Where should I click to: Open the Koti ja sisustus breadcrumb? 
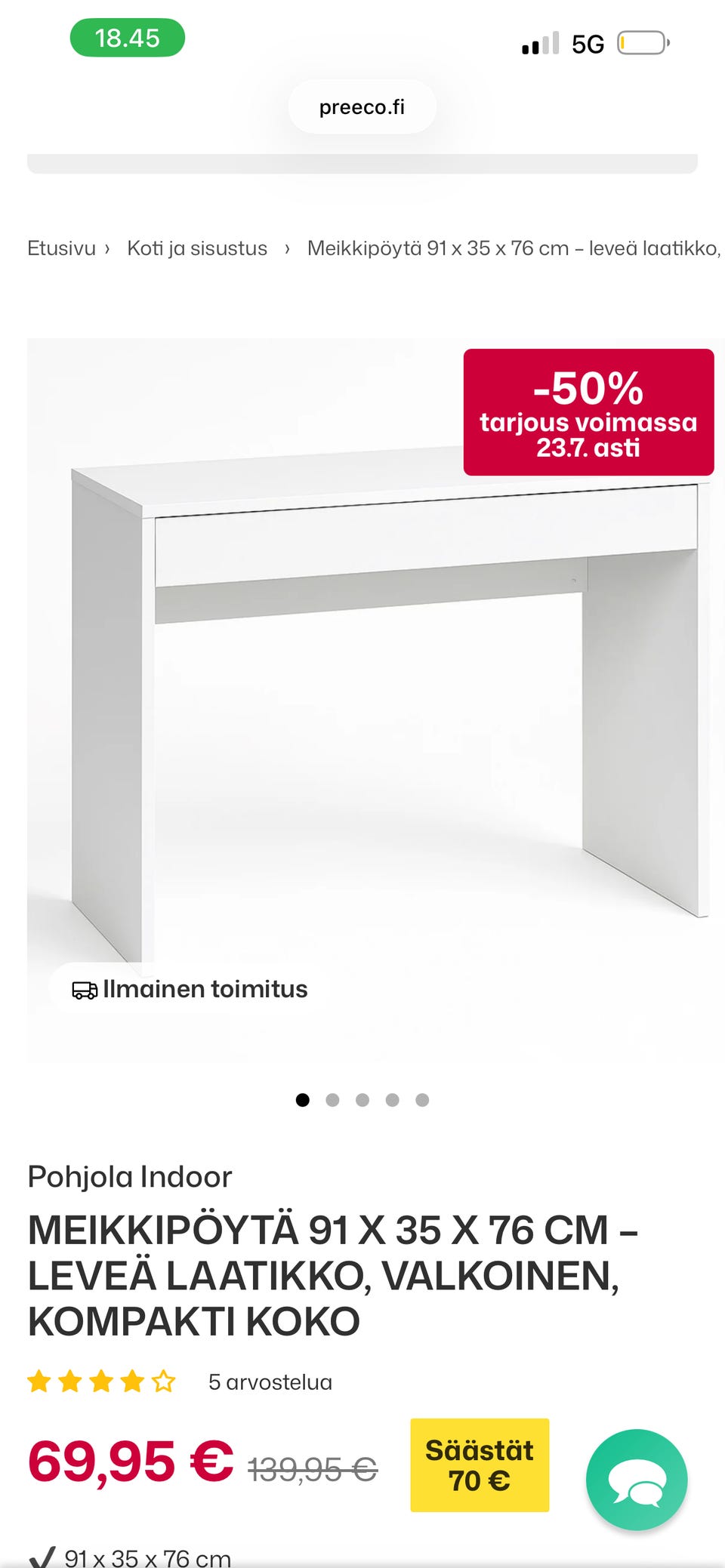coord(197,248)
